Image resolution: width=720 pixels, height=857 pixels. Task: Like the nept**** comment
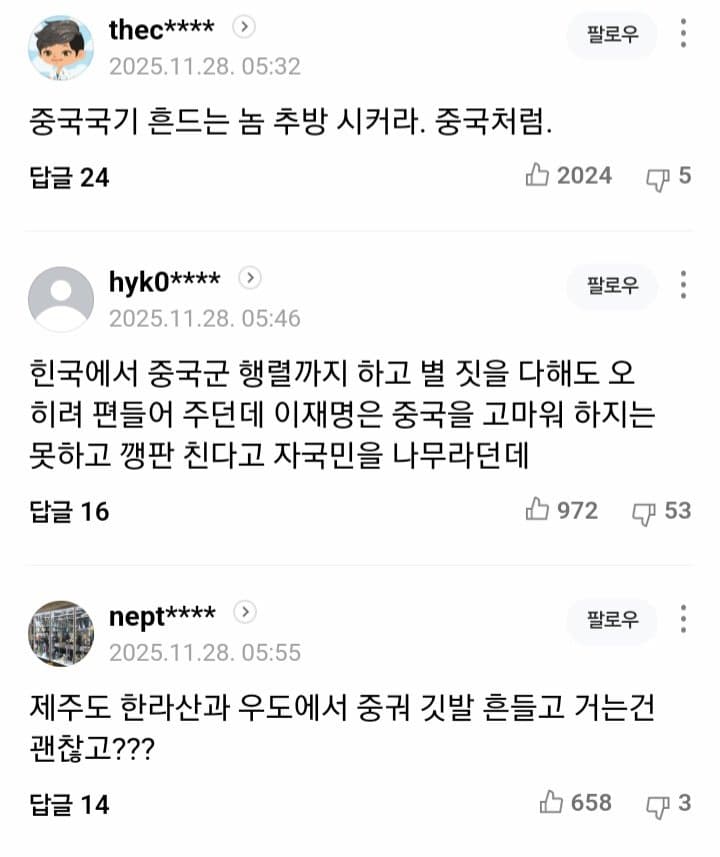552,803
